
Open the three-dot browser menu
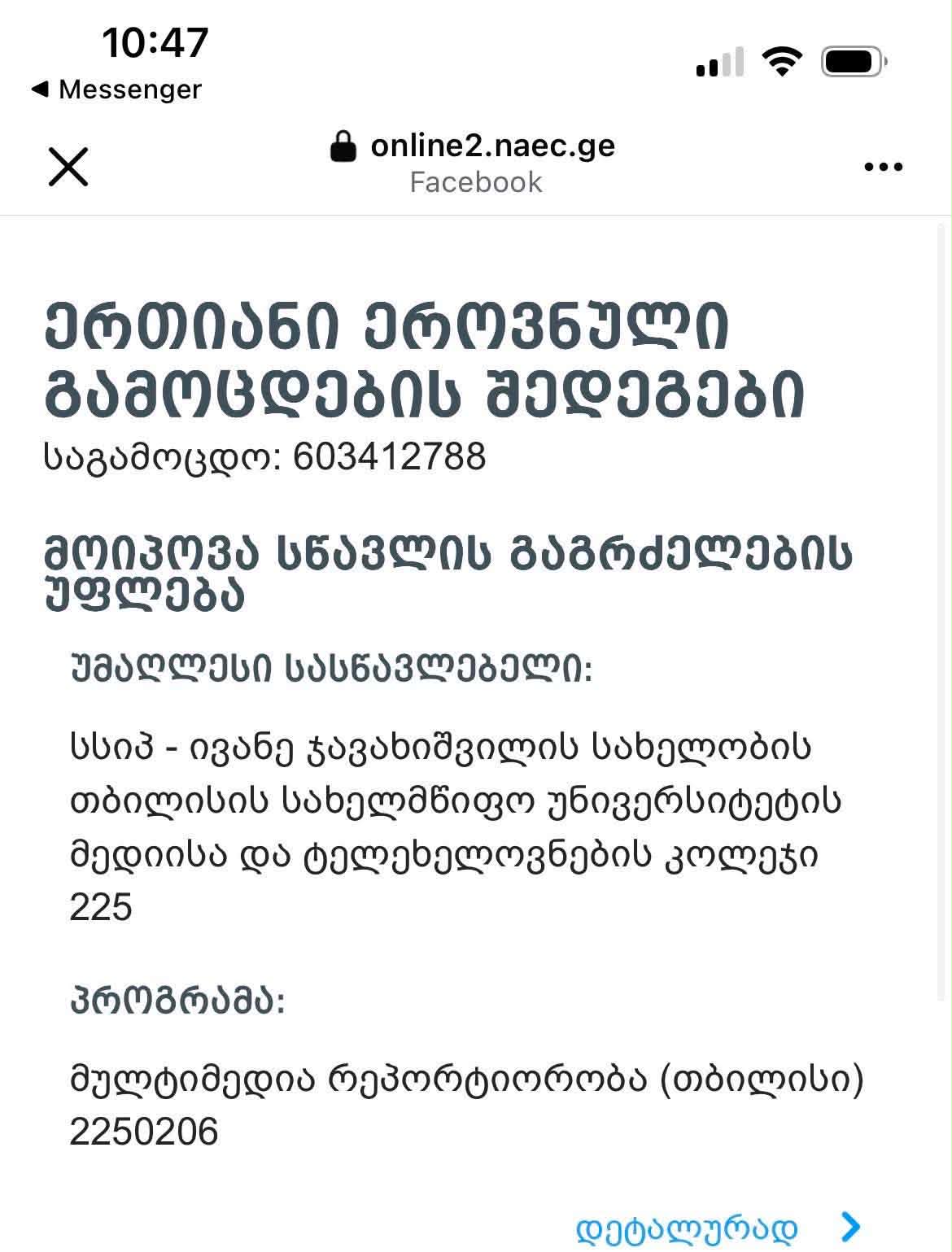click(883, 167)
